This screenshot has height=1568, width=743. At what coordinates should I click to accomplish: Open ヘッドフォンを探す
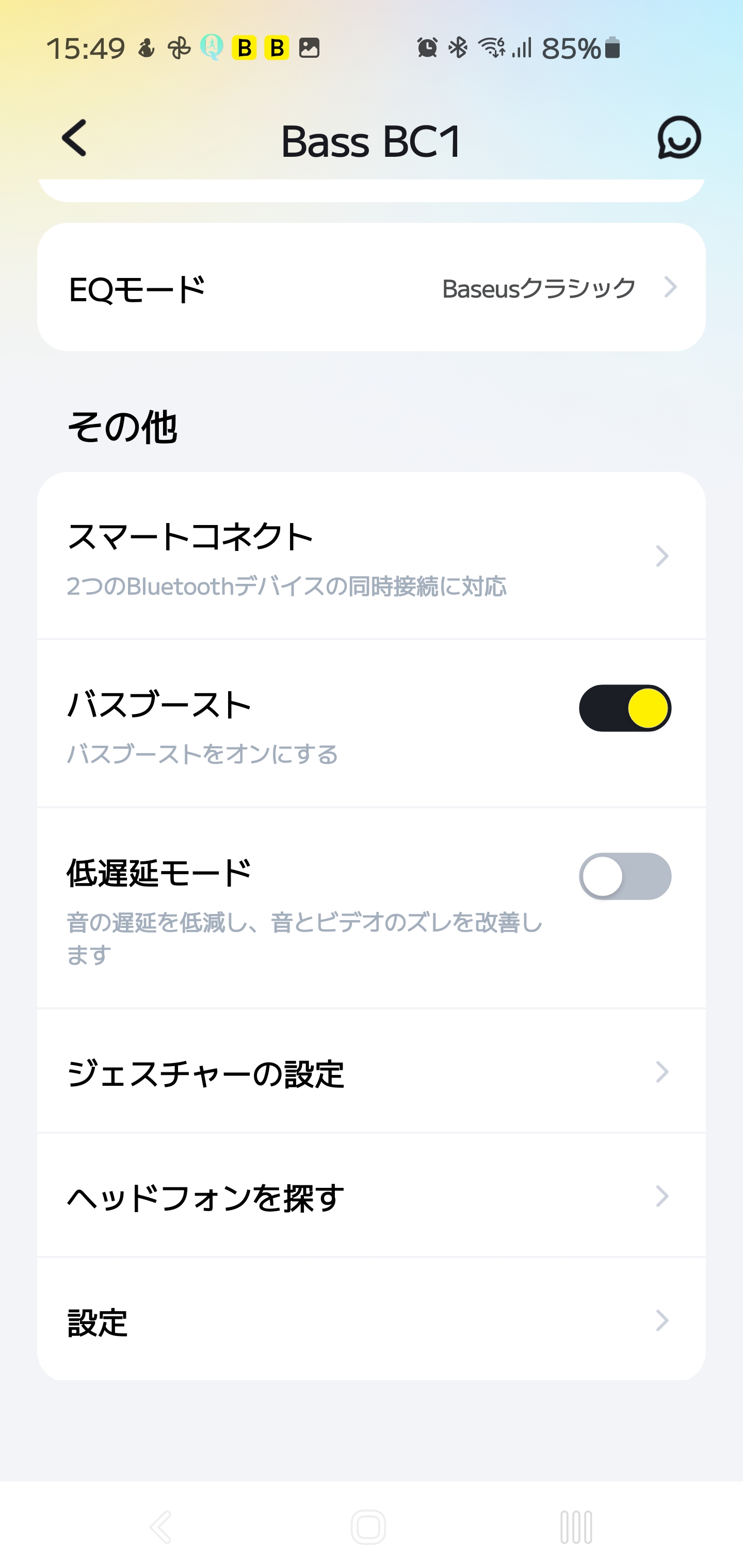pos(372,1197)
